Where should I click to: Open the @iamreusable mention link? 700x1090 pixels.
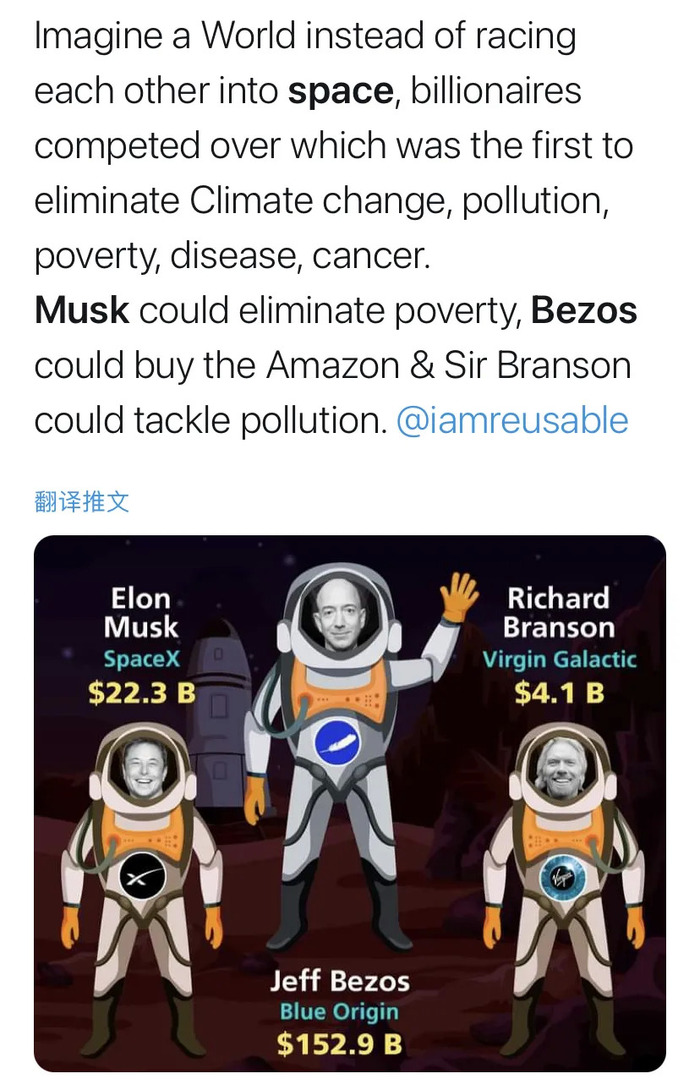pos(512,421)
